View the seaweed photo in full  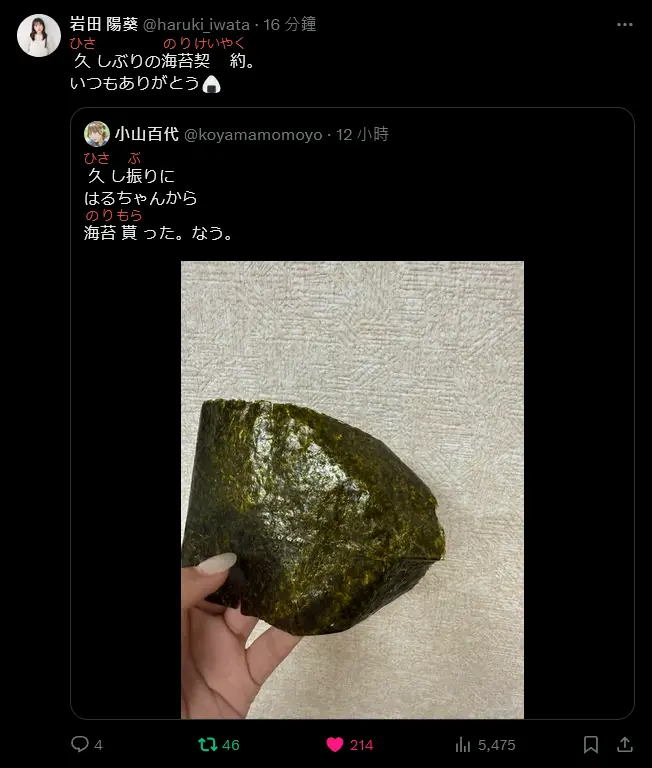[352, 490]
